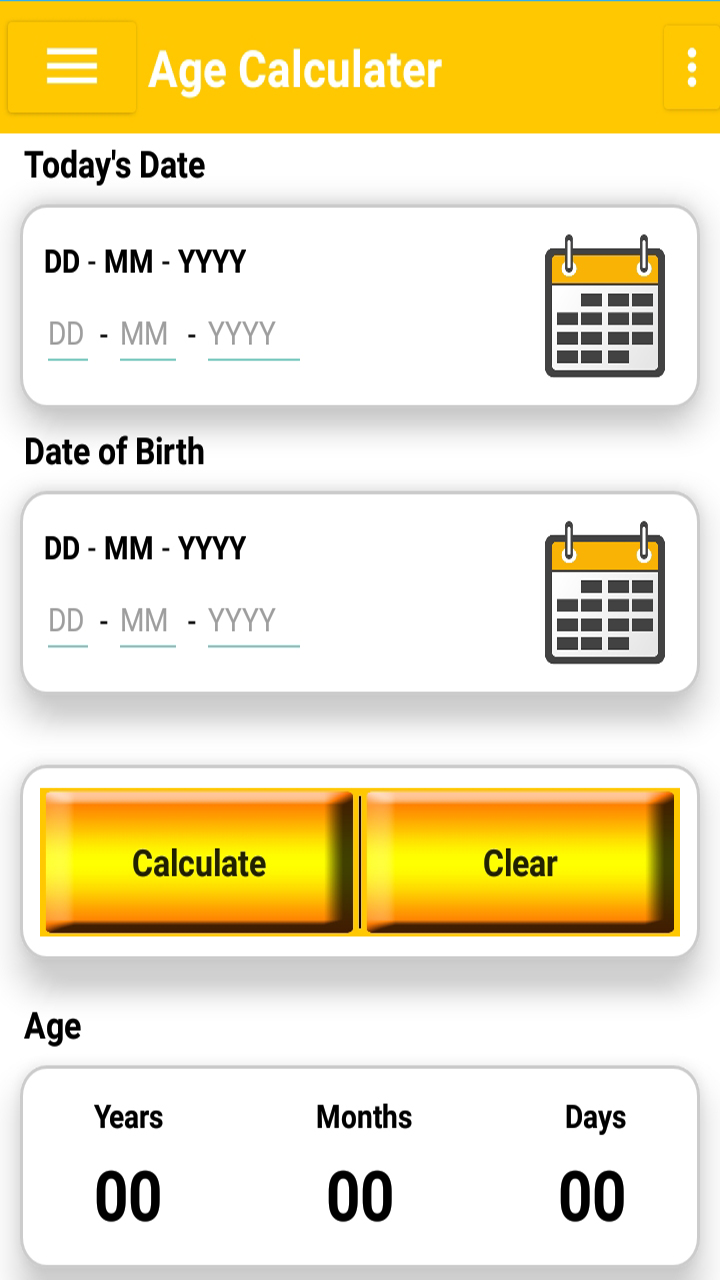Focus the DD field under Today's Date

point(67,335)
